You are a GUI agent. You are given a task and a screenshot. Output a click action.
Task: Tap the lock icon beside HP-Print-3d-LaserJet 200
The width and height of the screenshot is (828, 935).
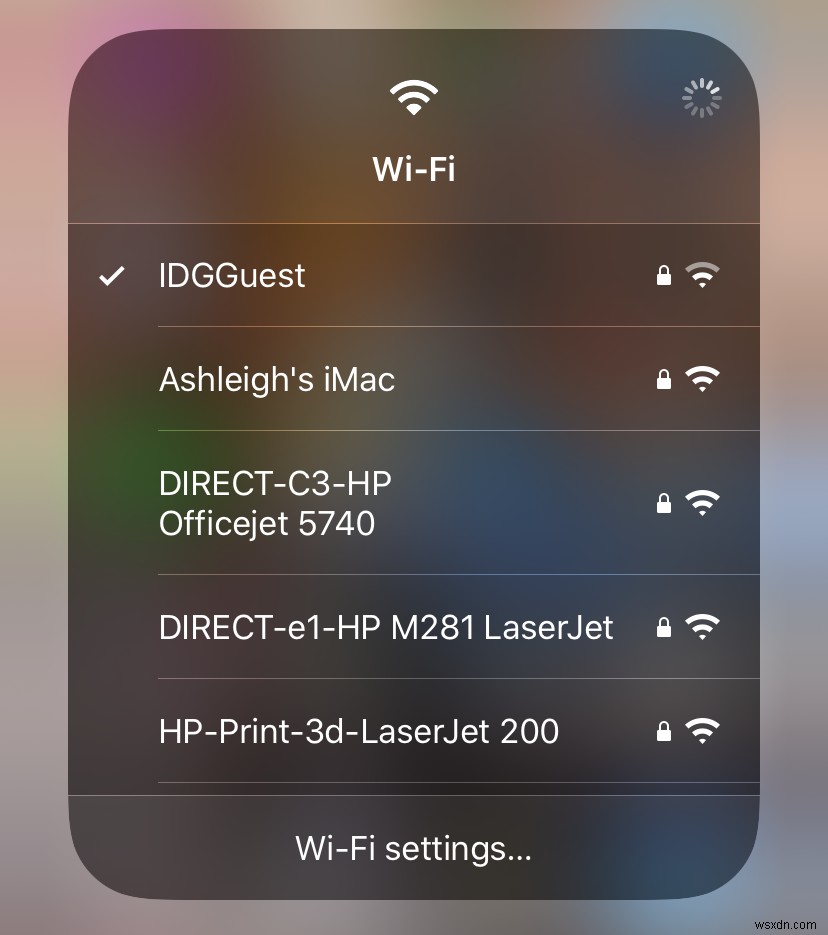(663, 731)
